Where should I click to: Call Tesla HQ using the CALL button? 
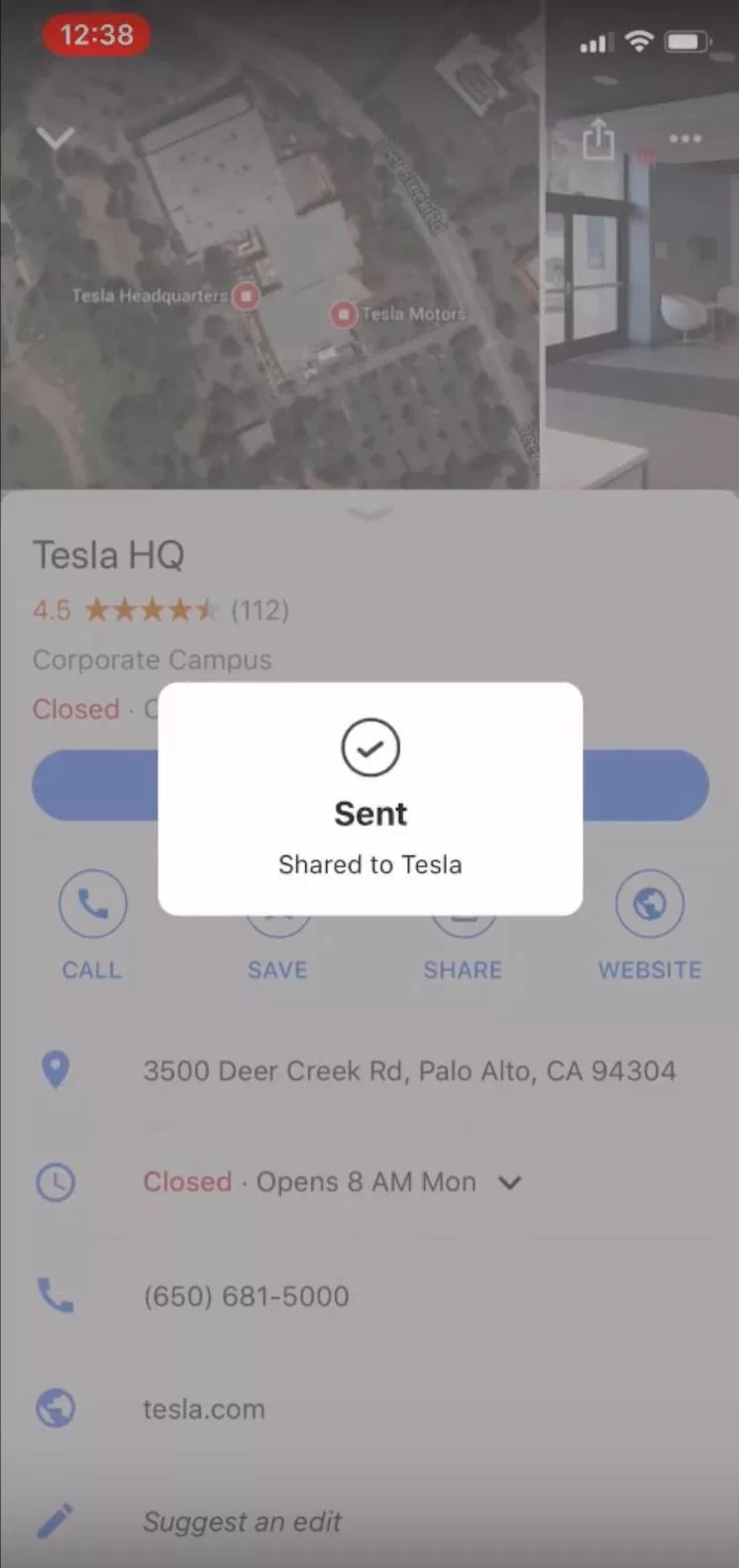[x=92, y=926]
